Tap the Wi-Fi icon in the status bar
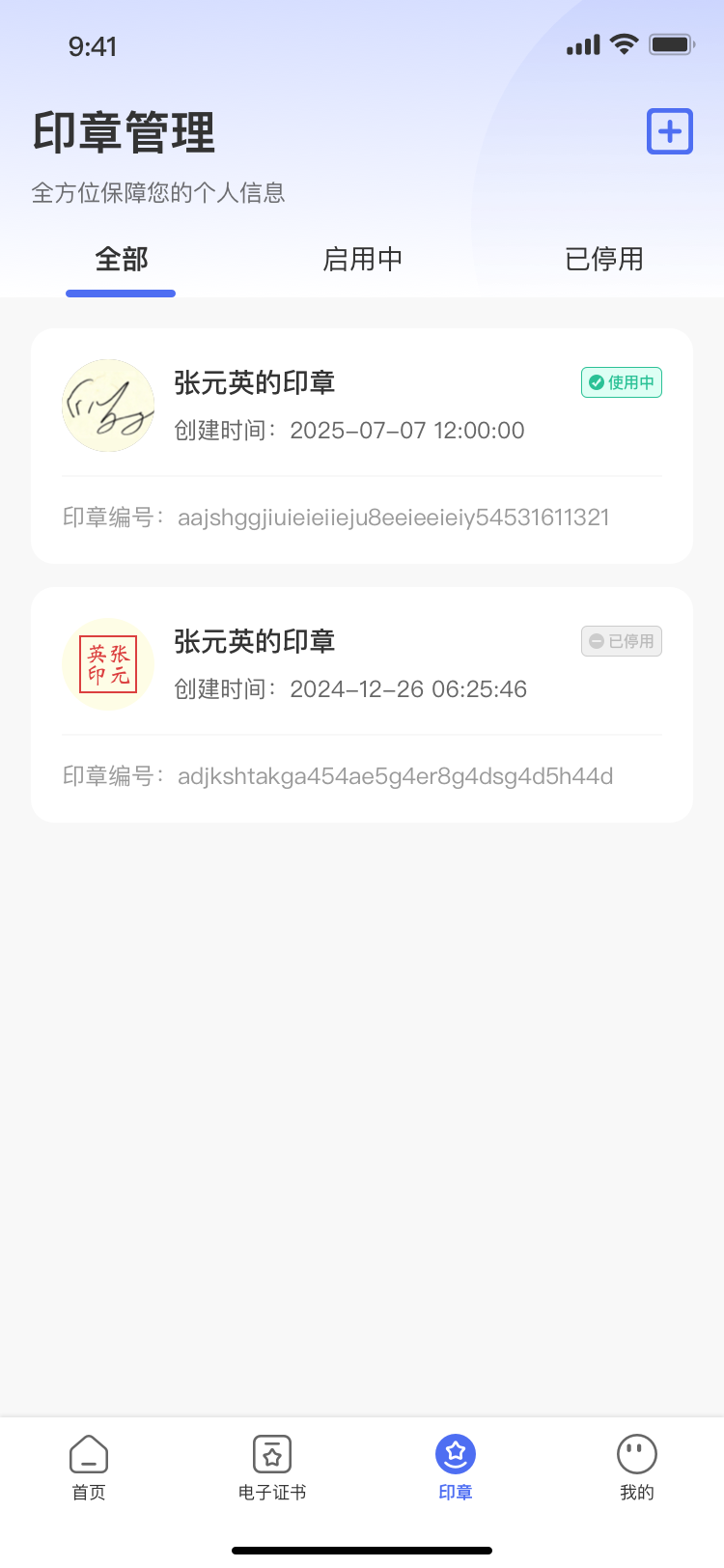This screenshot has height=1568, width=724. 624,43
